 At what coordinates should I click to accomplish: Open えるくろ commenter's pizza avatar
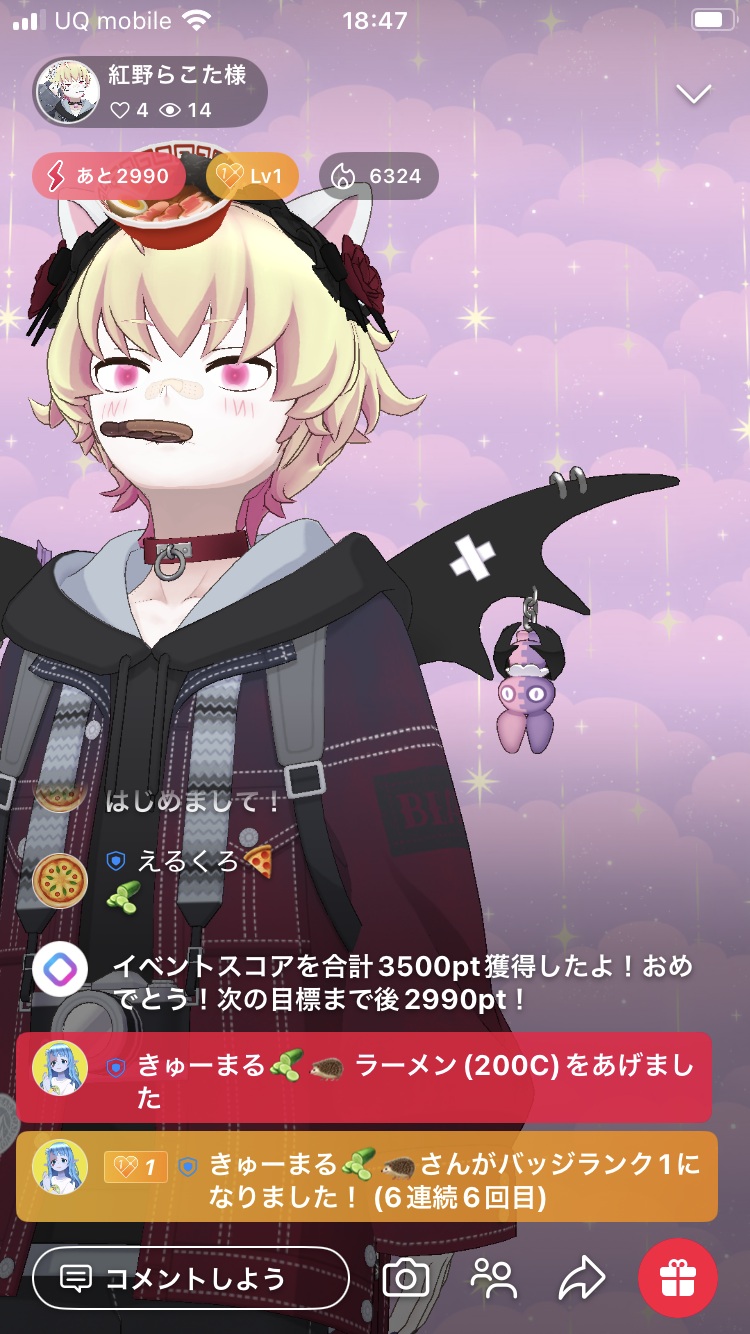pos(60,881)
